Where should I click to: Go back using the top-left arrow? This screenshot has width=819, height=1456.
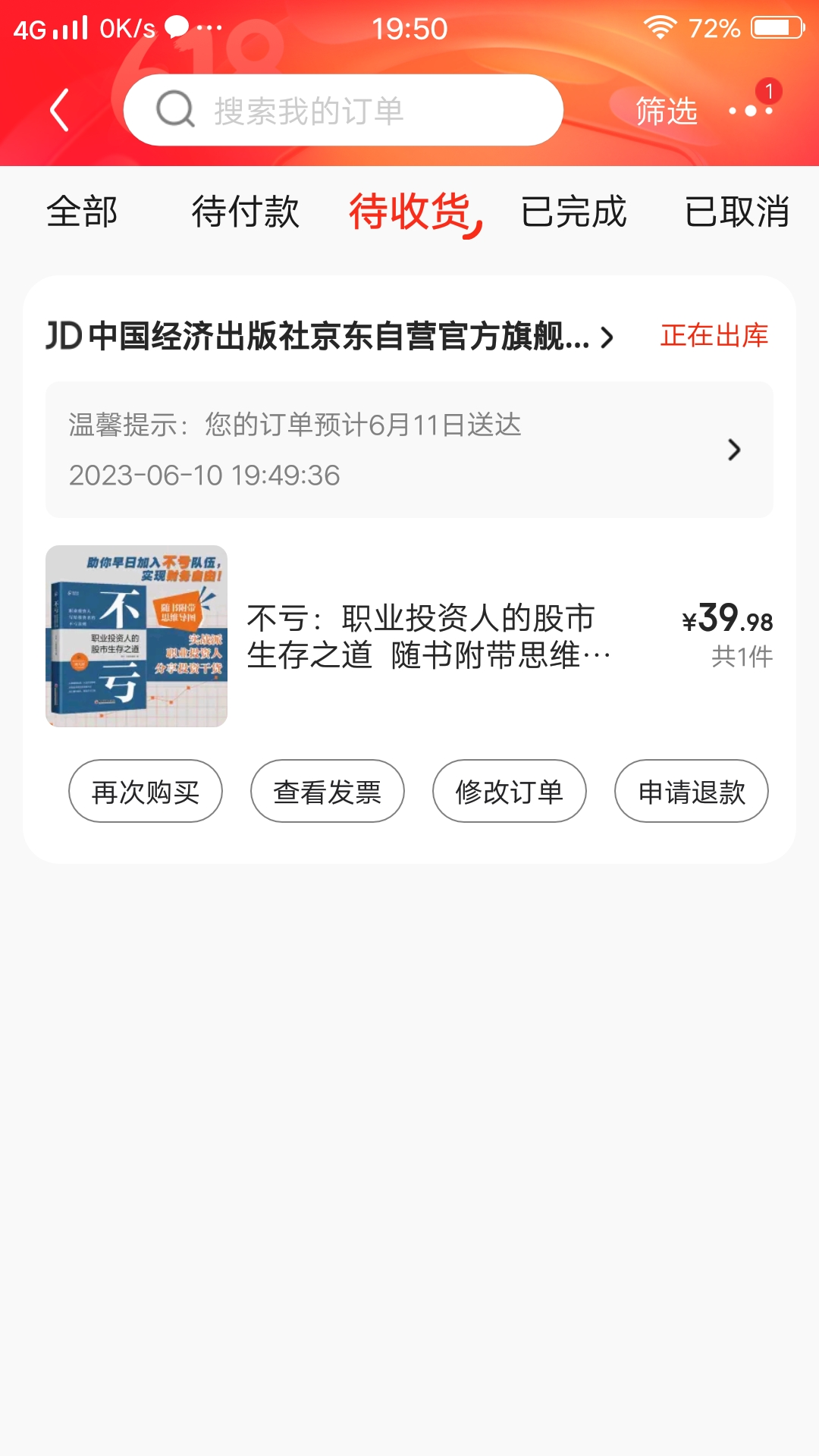tap(59, 110)
